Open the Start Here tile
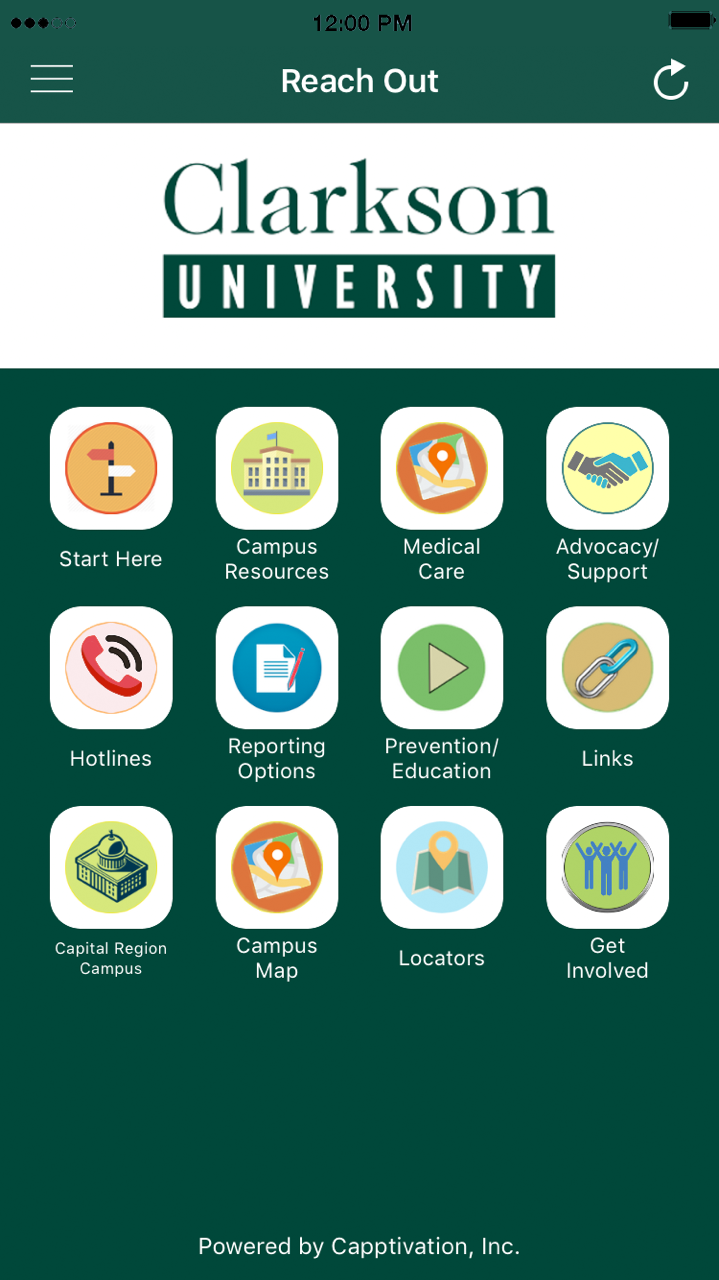Image resolution: width=719 pixels, height=1280 pixels. click(111, 468)
